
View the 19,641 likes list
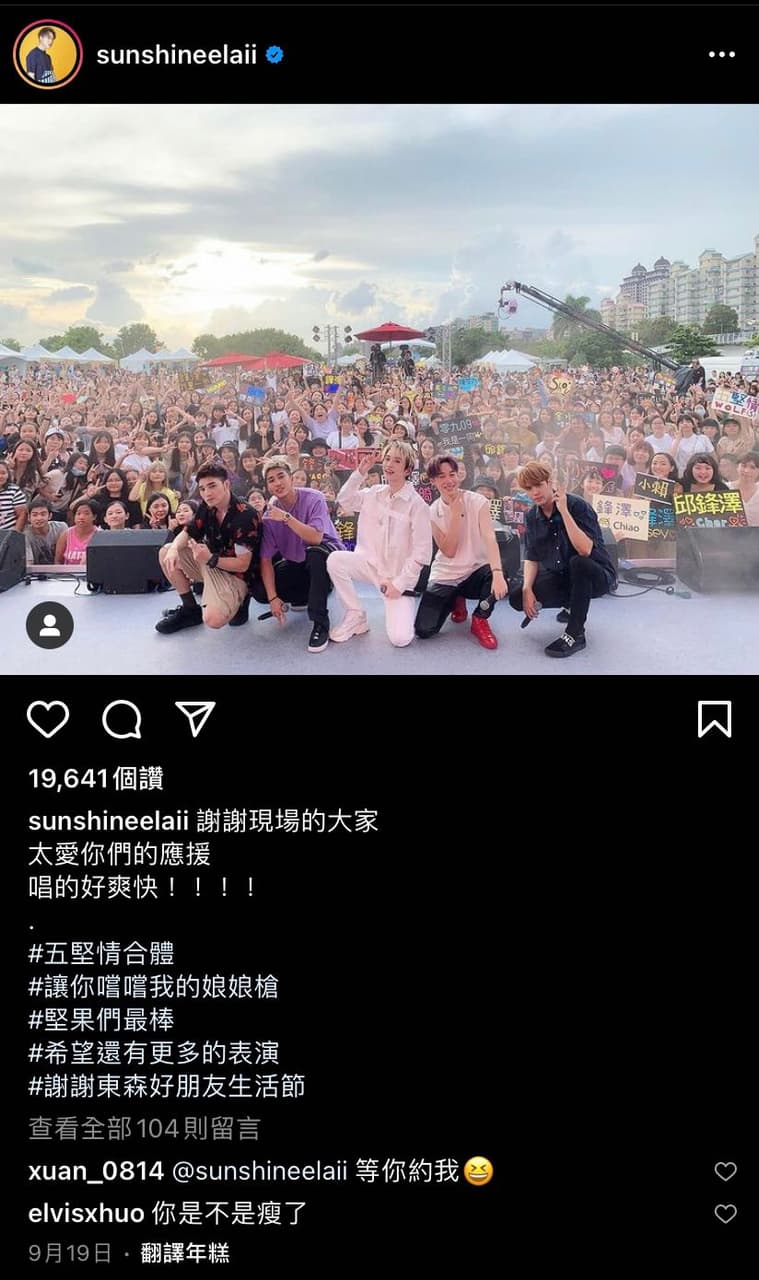coord(96,778)
